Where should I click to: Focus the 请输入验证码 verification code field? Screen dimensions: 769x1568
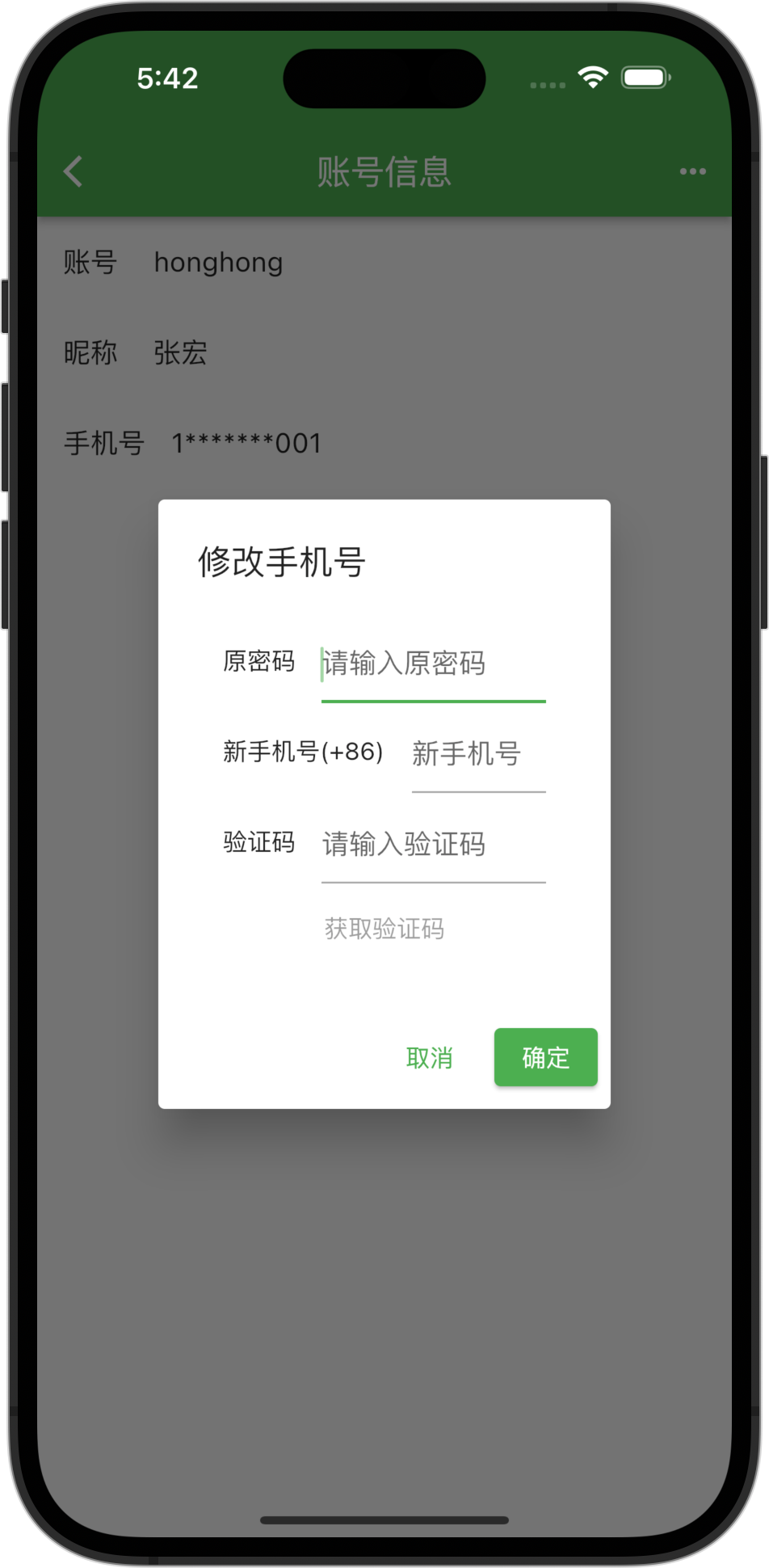433,845
